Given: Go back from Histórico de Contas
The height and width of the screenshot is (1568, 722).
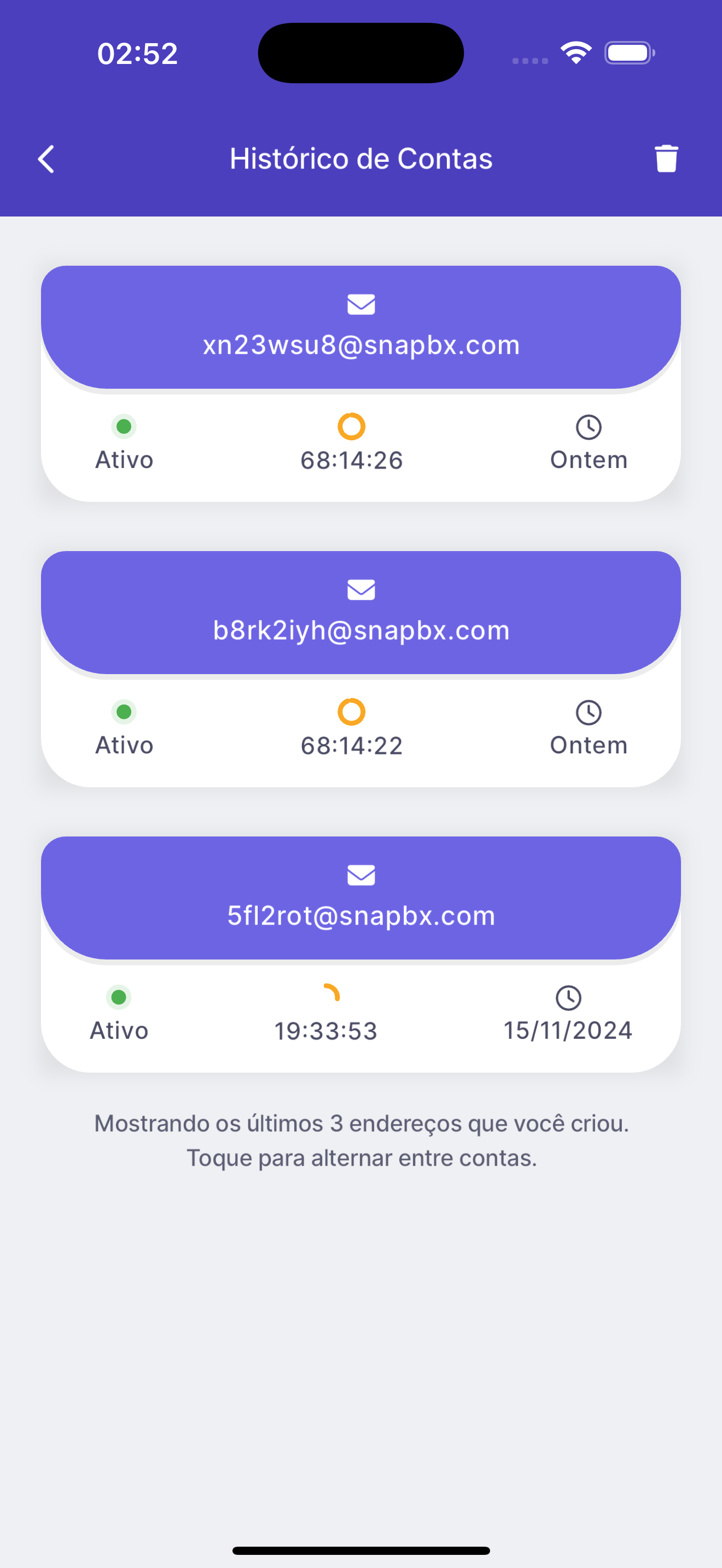Looking at the screenshot, I should [46, 159].
